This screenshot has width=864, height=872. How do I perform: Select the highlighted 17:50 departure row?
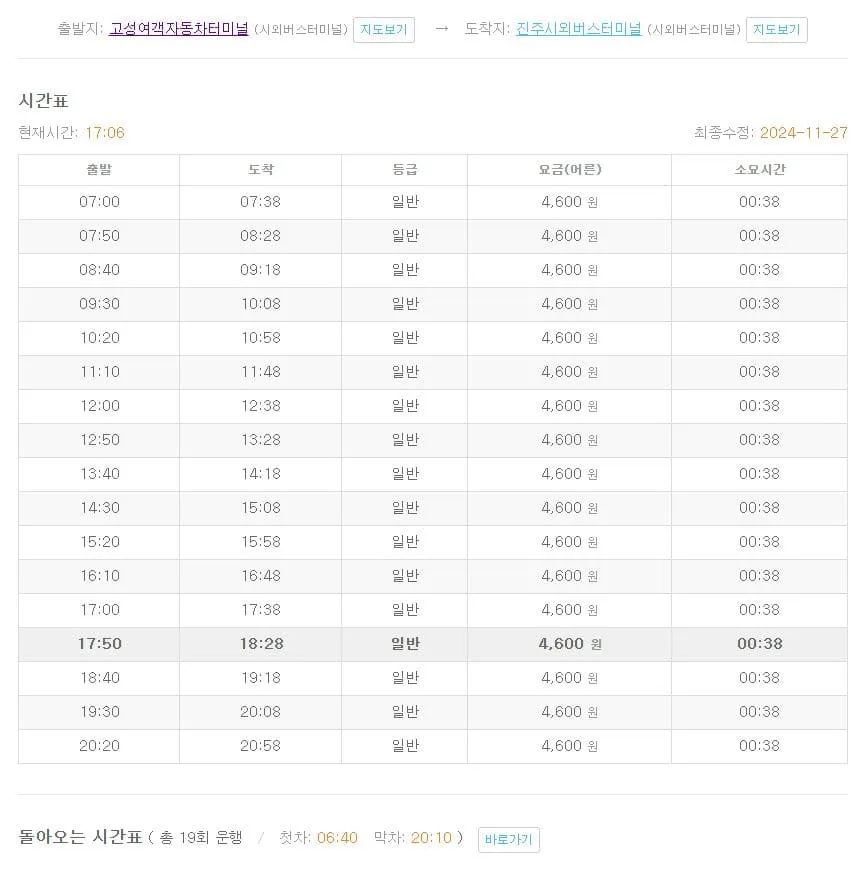(432, 644)
